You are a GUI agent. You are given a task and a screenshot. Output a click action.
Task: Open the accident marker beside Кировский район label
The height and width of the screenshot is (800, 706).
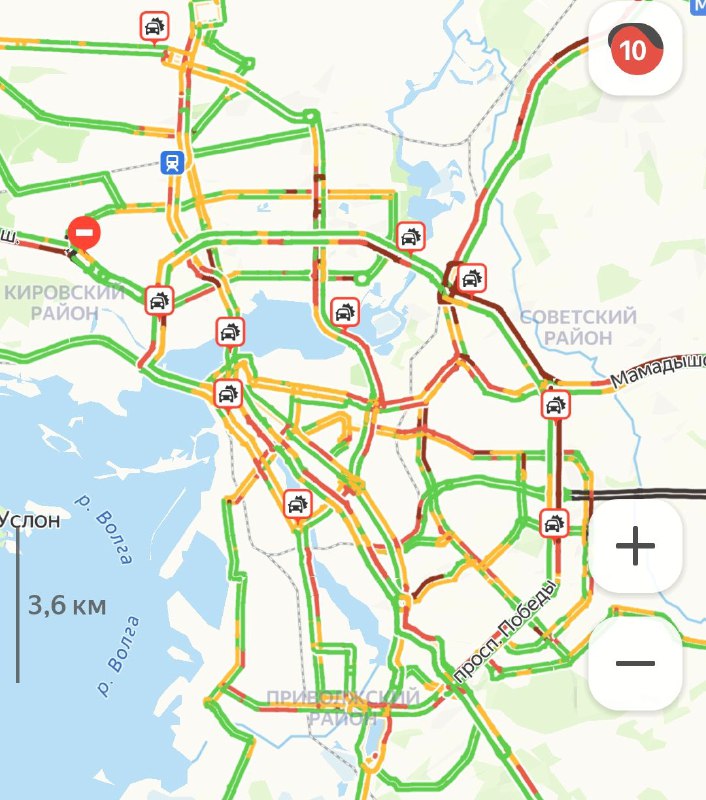159,299
